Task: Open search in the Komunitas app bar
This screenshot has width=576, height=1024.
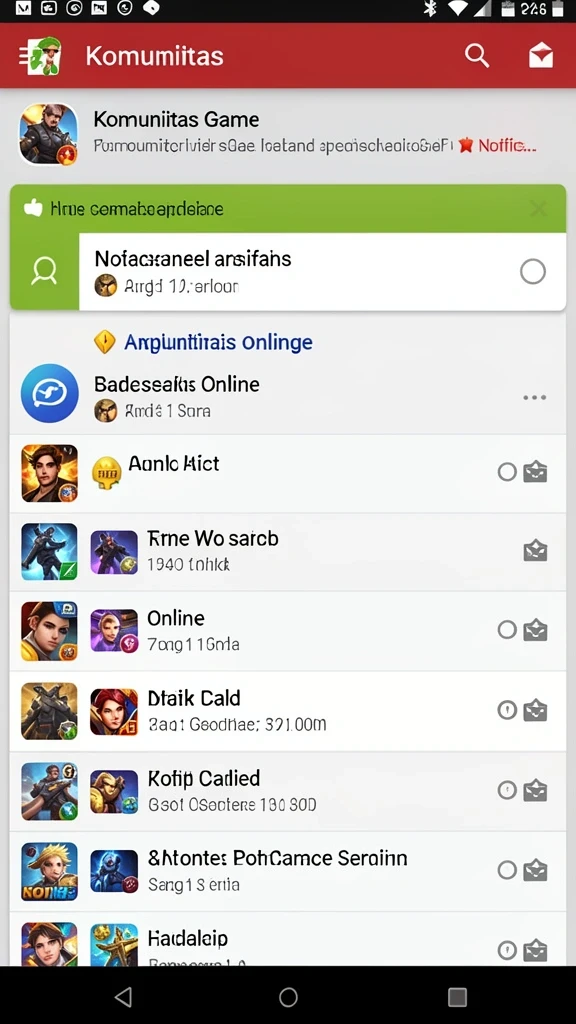Action: pyautogui.click(x=477, y=56)
